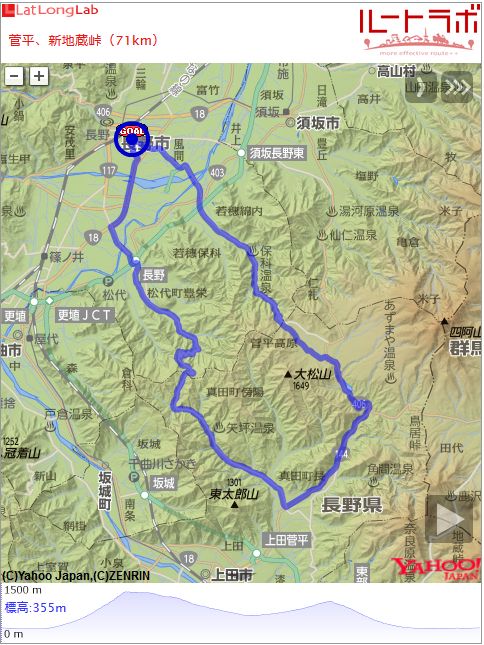484x645 pixels.
Task: Zoom out the map with minus button
Action: tap(14, 76)
